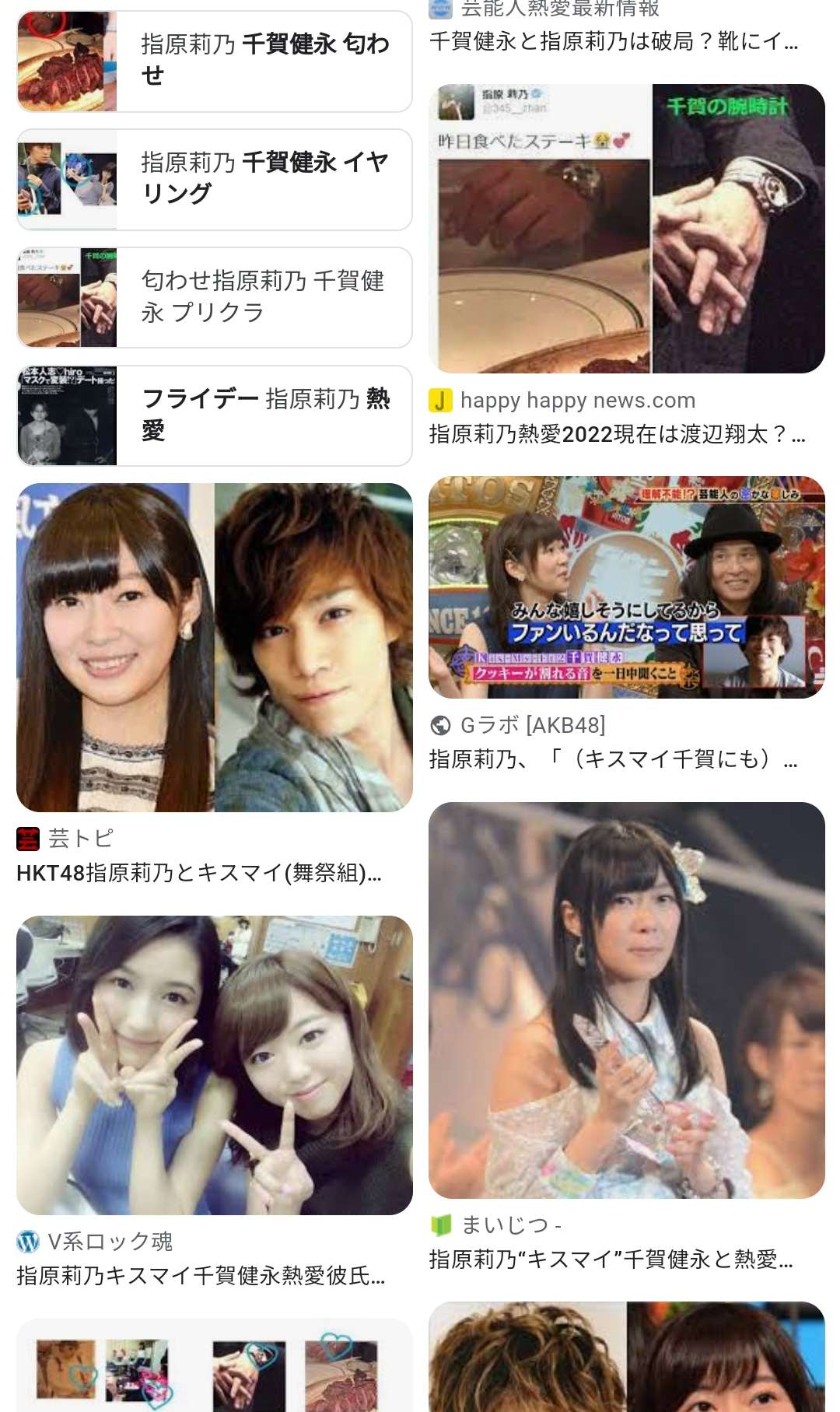840x1412 pixels.
Task: Open the happy happy news.com image result
Action: tap(626, 229)
